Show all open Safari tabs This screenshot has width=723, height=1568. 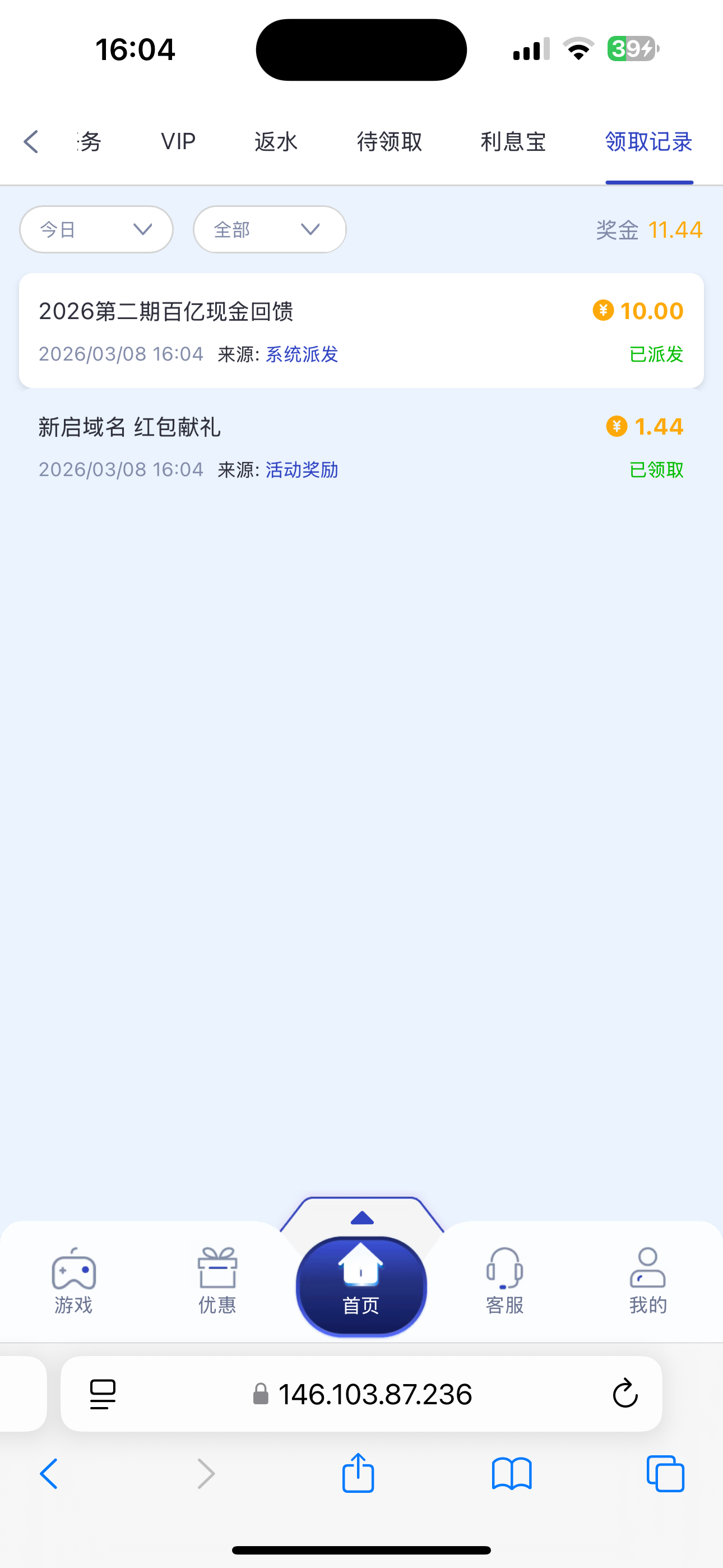pos(665,1474)
